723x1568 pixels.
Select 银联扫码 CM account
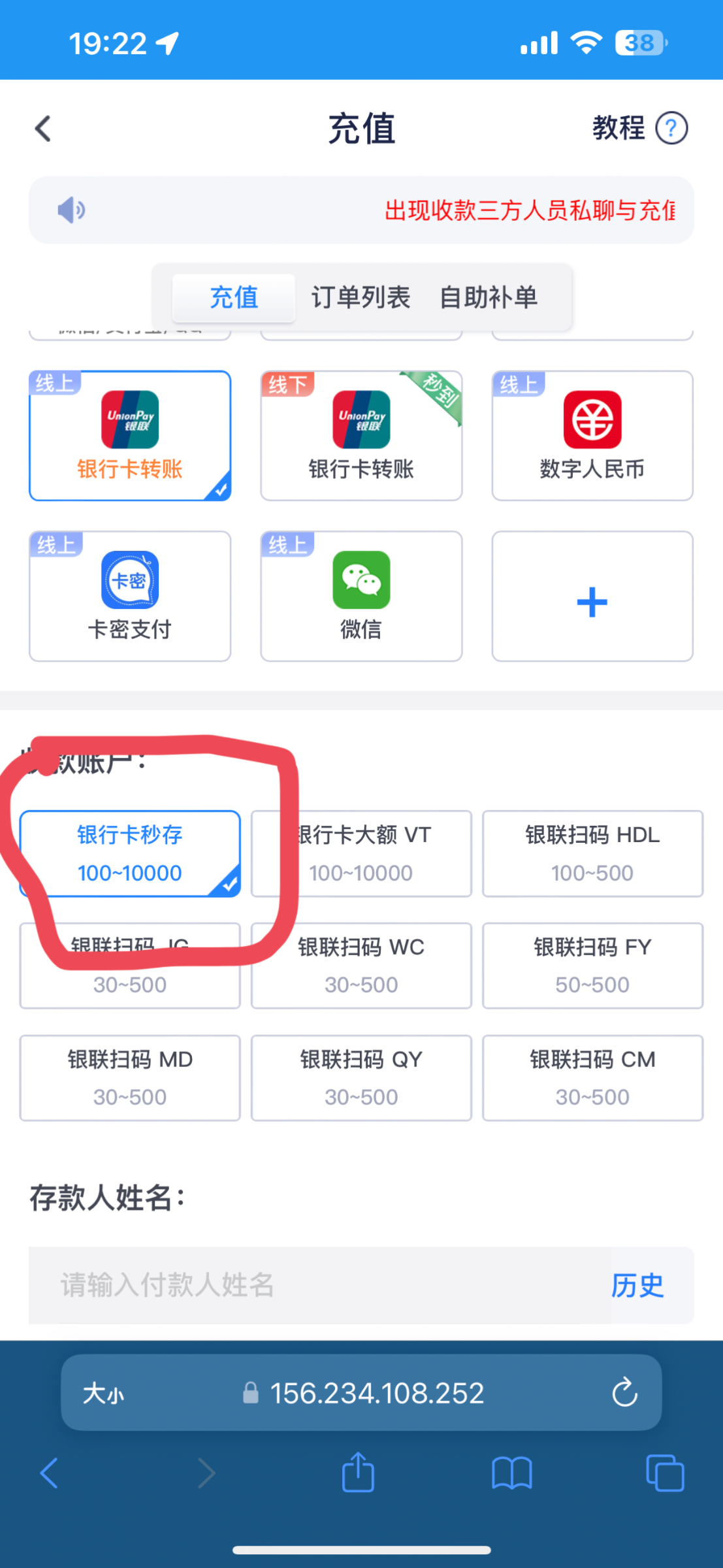[x=592, y=1078]
